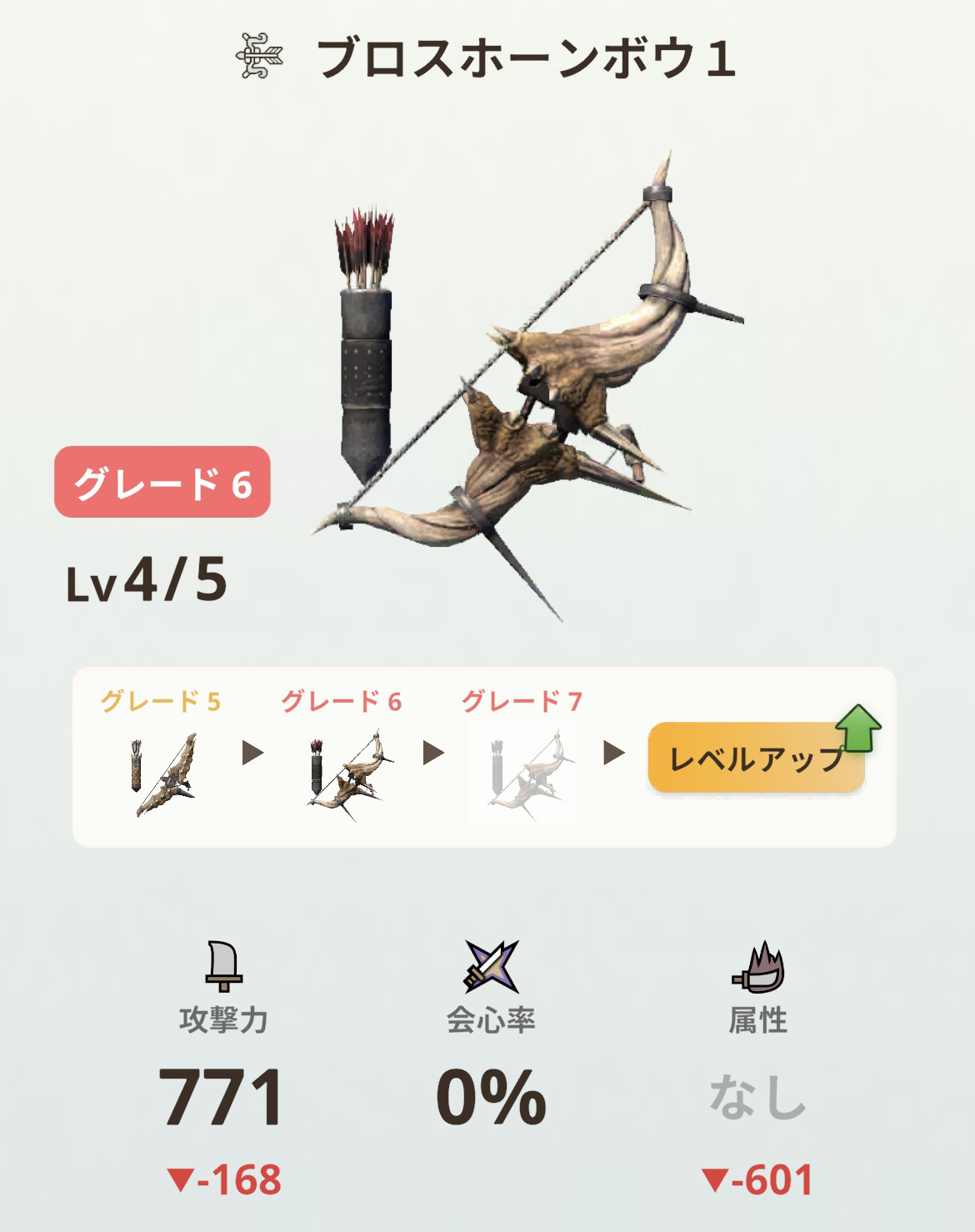The height and width of the screenshot is (1232, 975).
Task: Tap the レベルアップ button
Action: coord(756,757)
